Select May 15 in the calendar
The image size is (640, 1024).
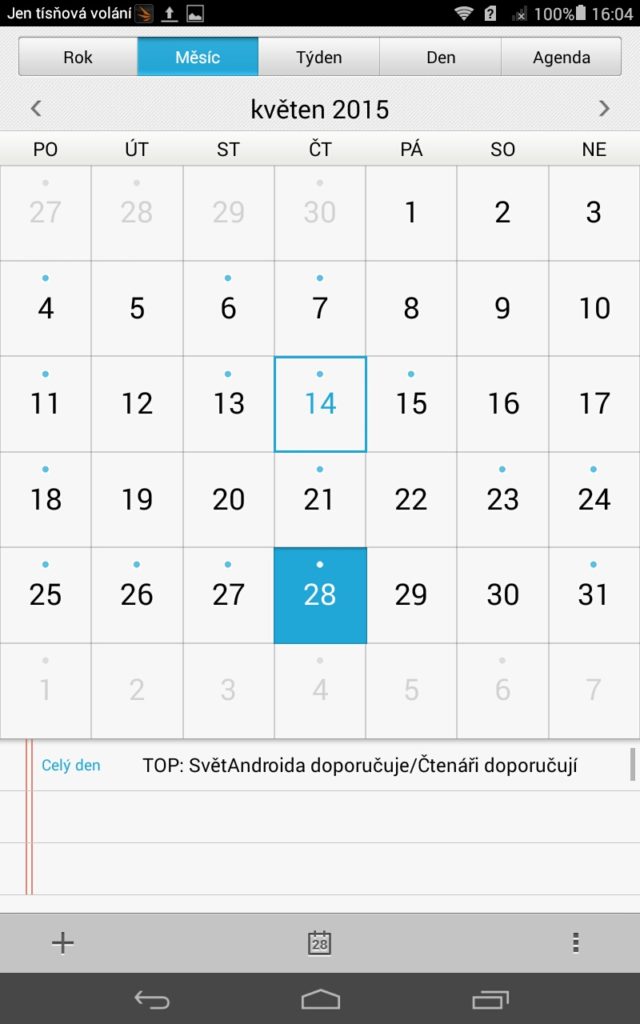411,404
